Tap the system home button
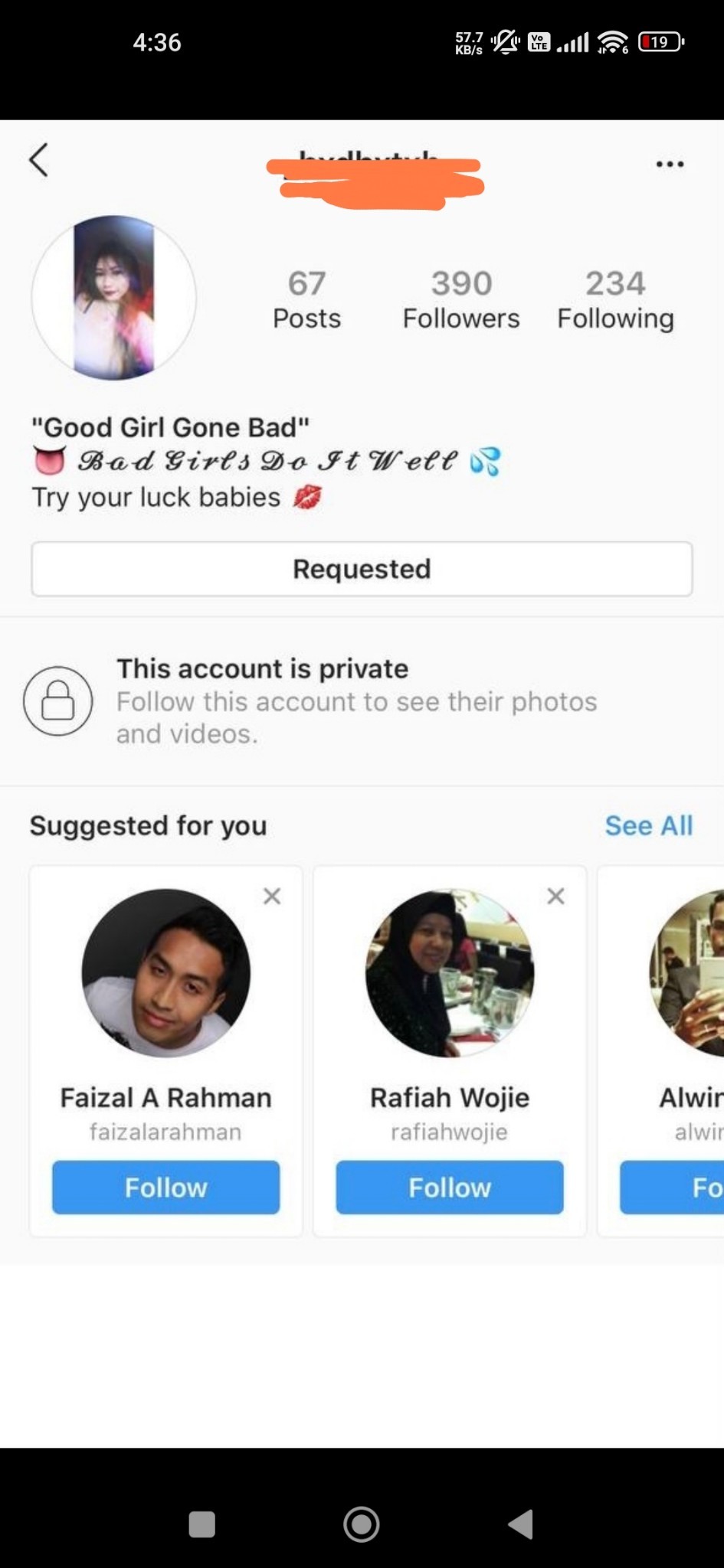Image resolution: width=724 pixels, height=1568 pixels. point(362,1524)
